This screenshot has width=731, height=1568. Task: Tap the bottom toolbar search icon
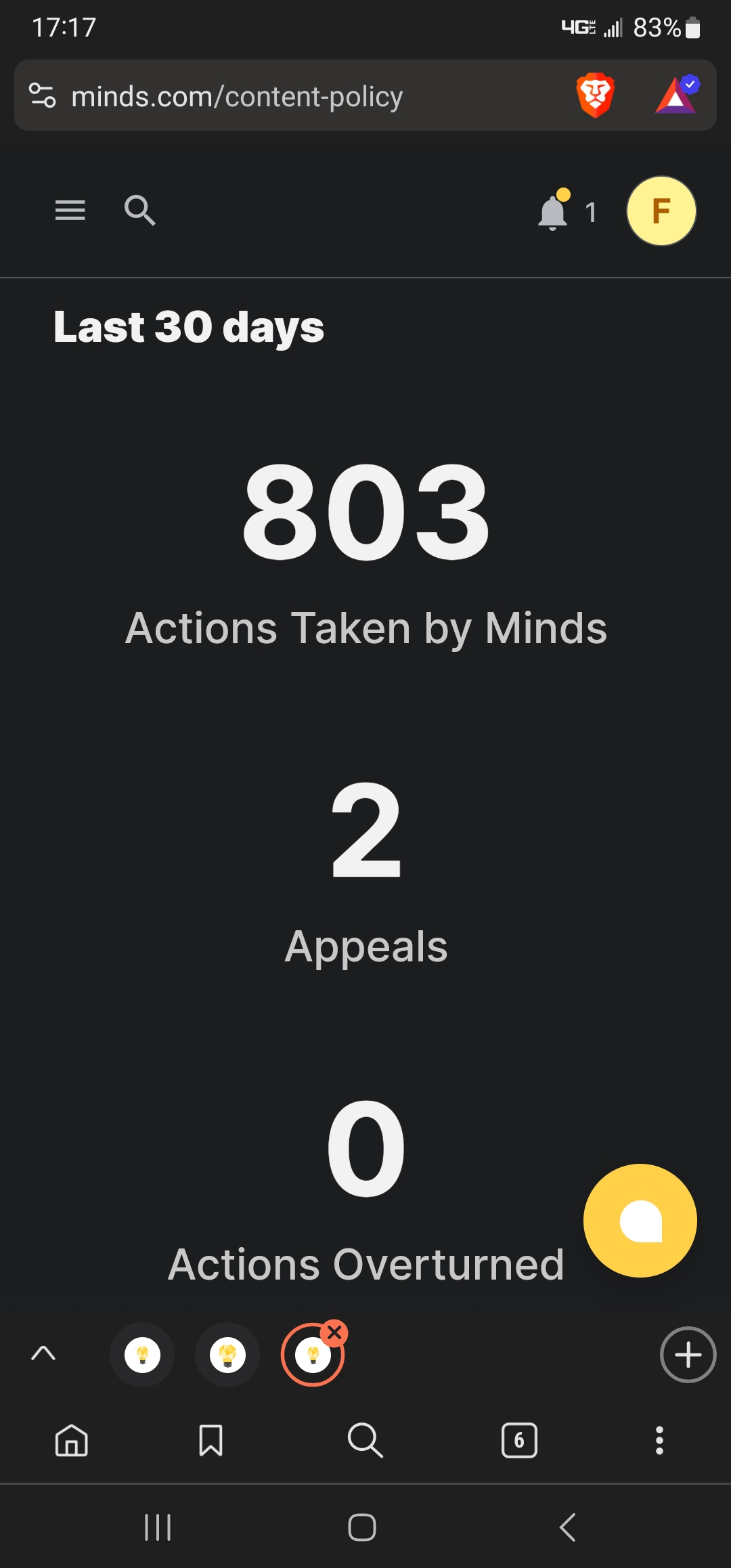(x=365, y=1440)
